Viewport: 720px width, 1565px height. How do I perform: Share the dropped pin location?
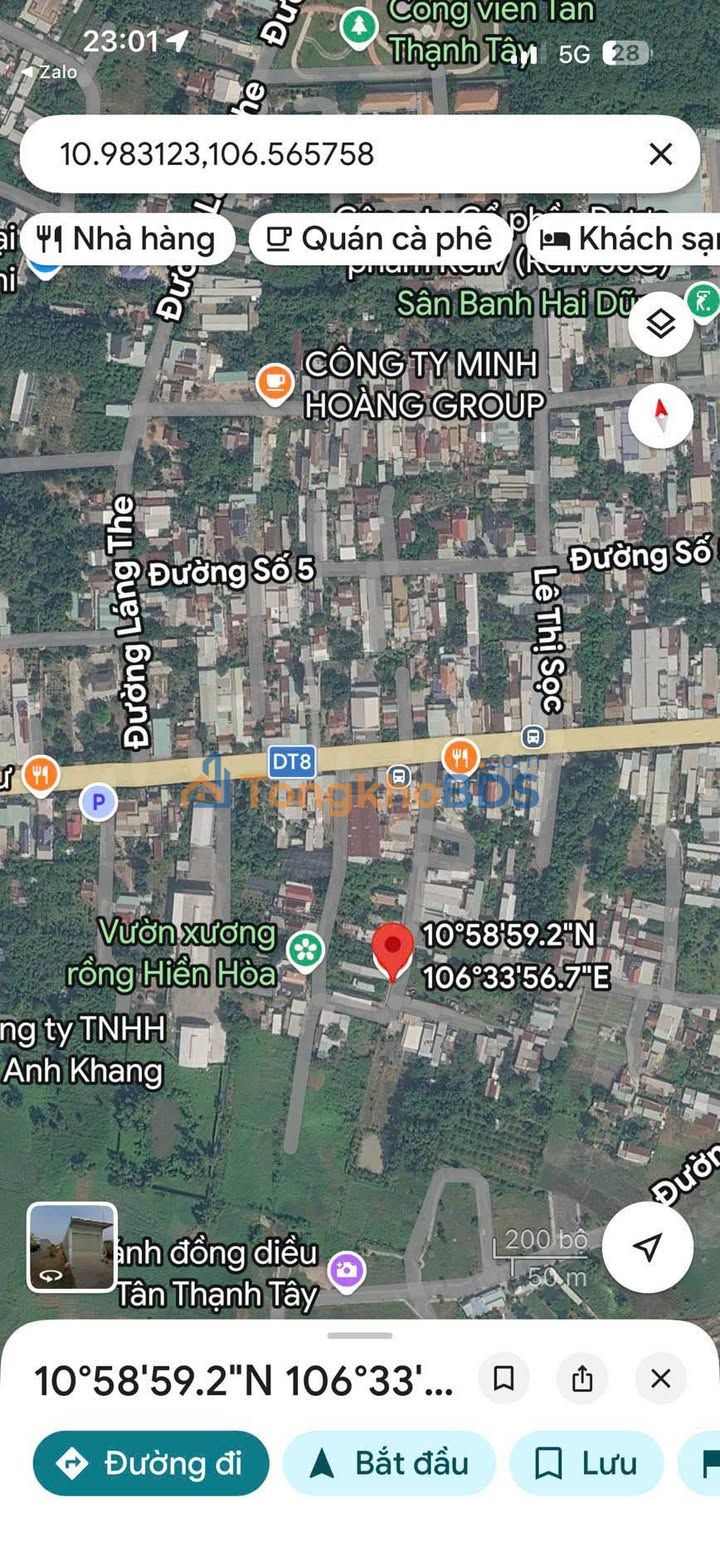[582, 1379]
